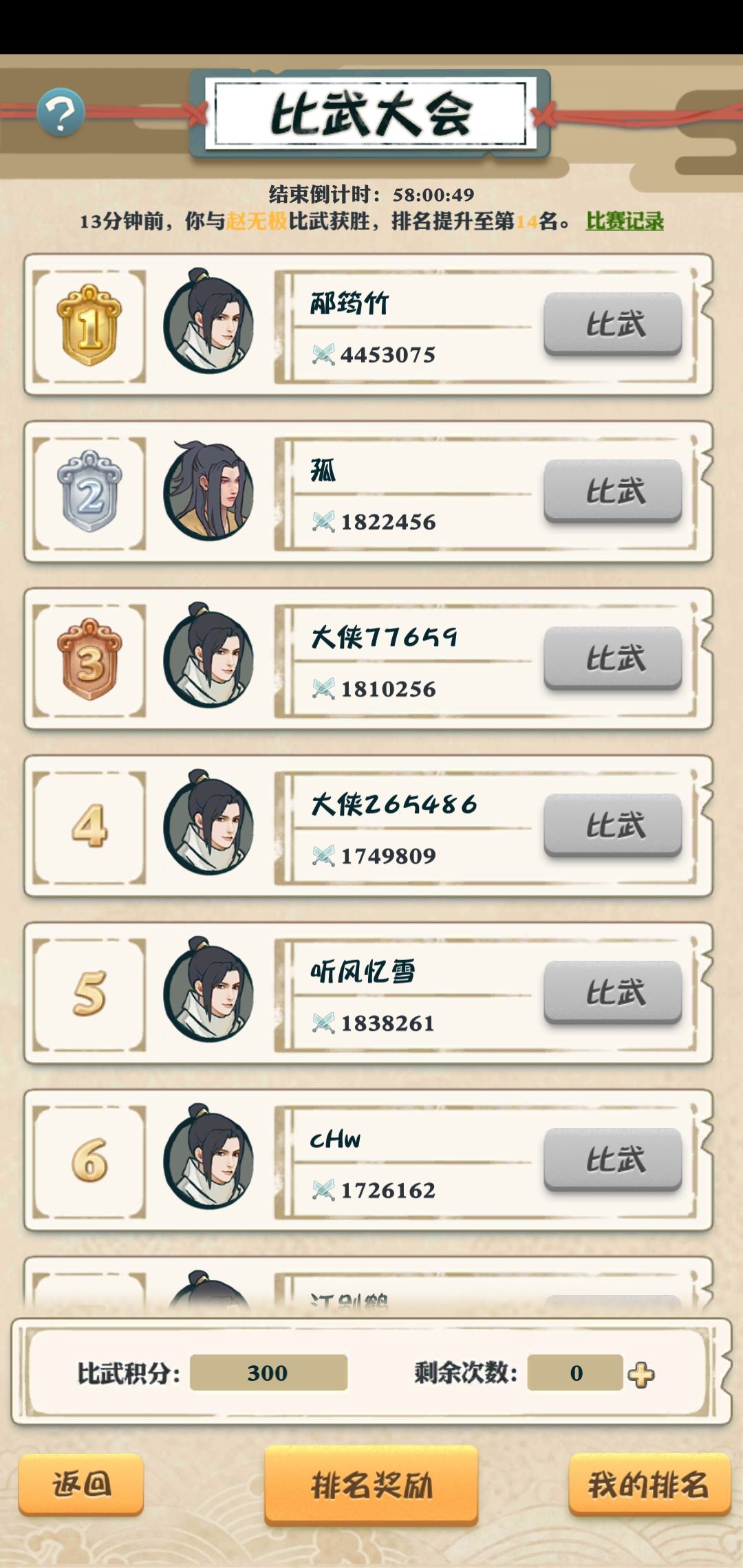
Task: Add attempts with the plus icon beside 剩余次数
Action: coord(641,1374)
